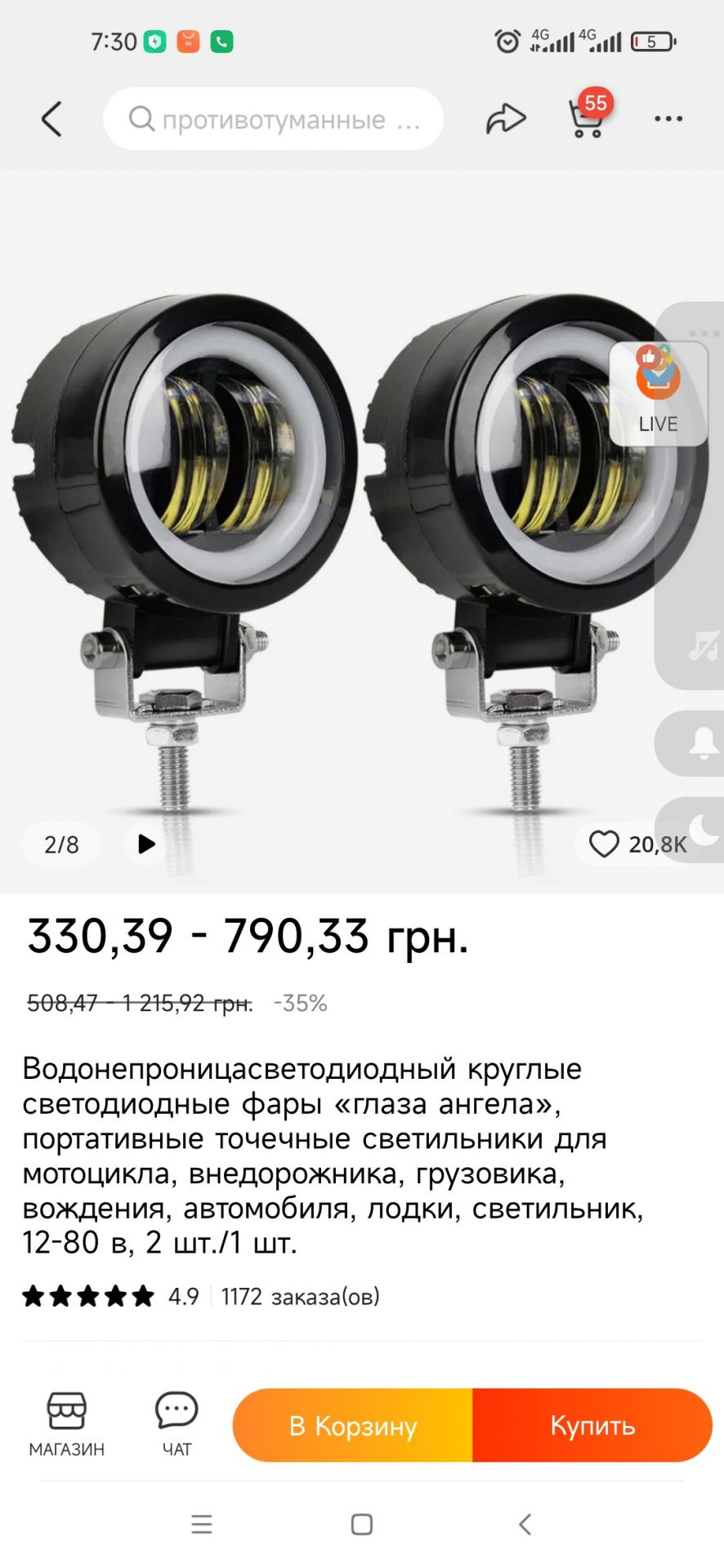The height and width of the screenshot is (1568, 724).
Task: Buy now with Купить button
Action: (592, 1425)
